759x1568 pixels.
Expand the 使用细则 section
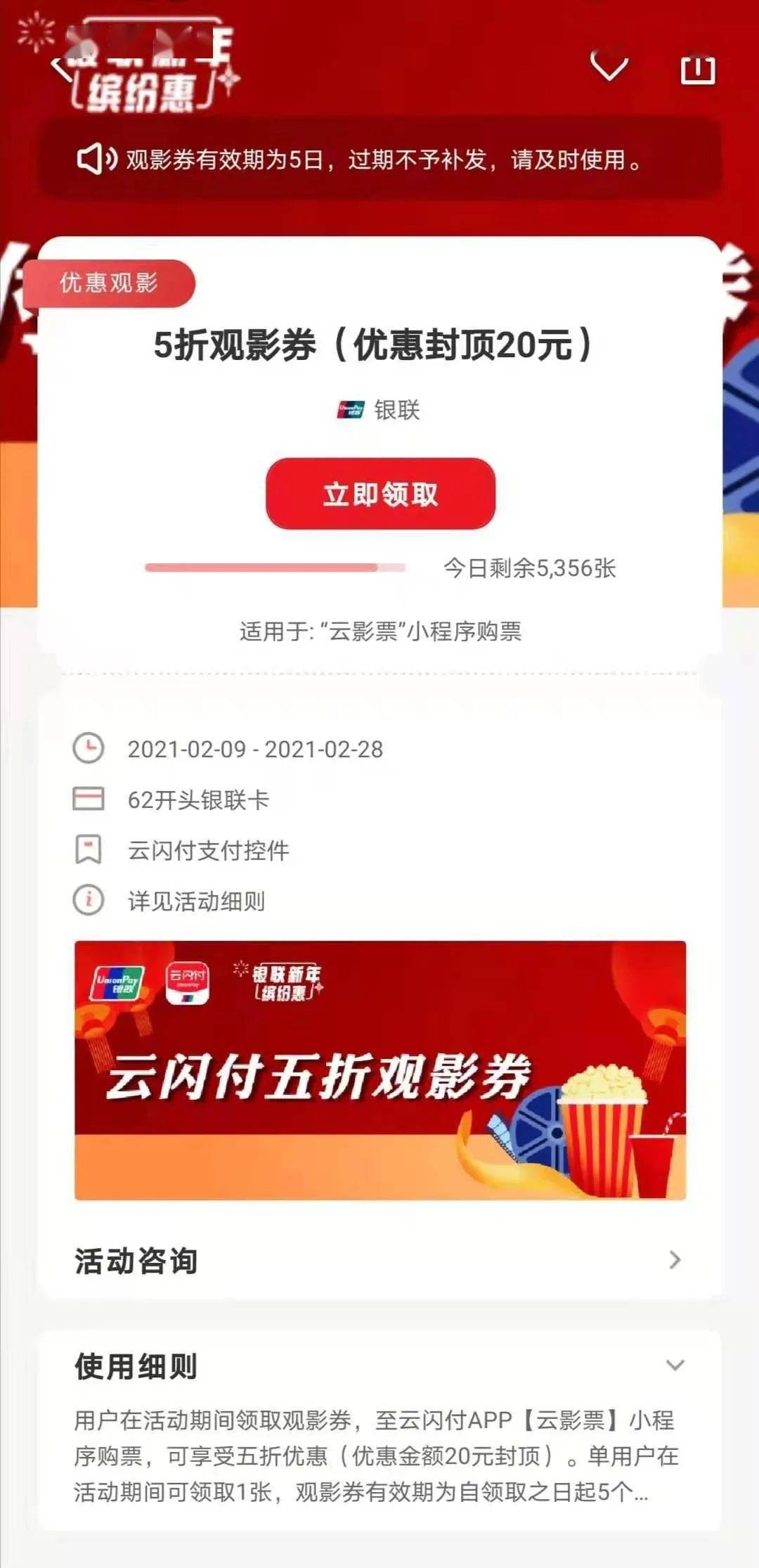(x=674, y=1365)
